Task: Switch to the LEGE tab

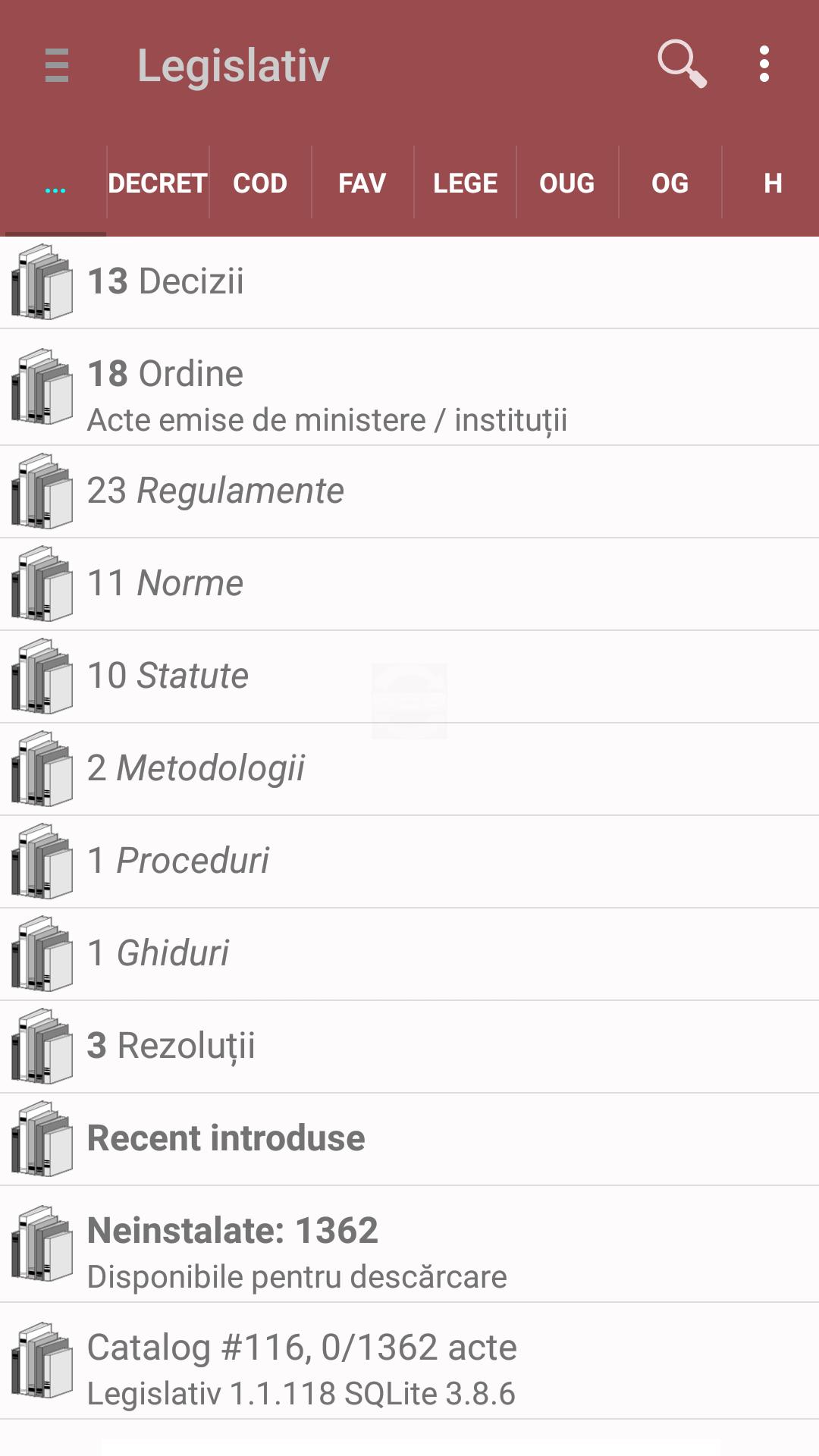Action: pyautogui.click(x=465, y=183)
